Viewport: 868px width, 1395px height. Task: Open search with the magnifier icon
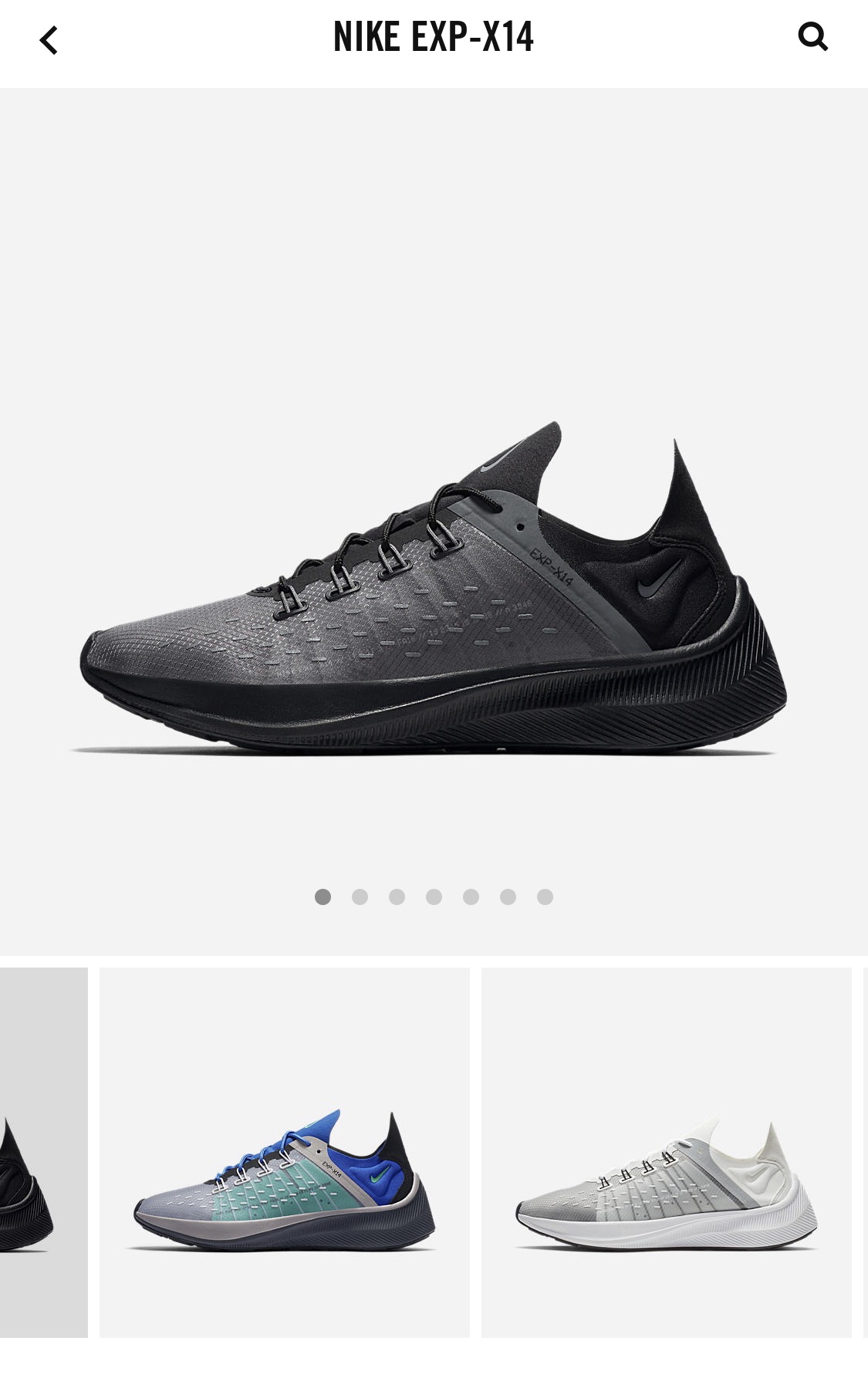(x=812, y=36)
